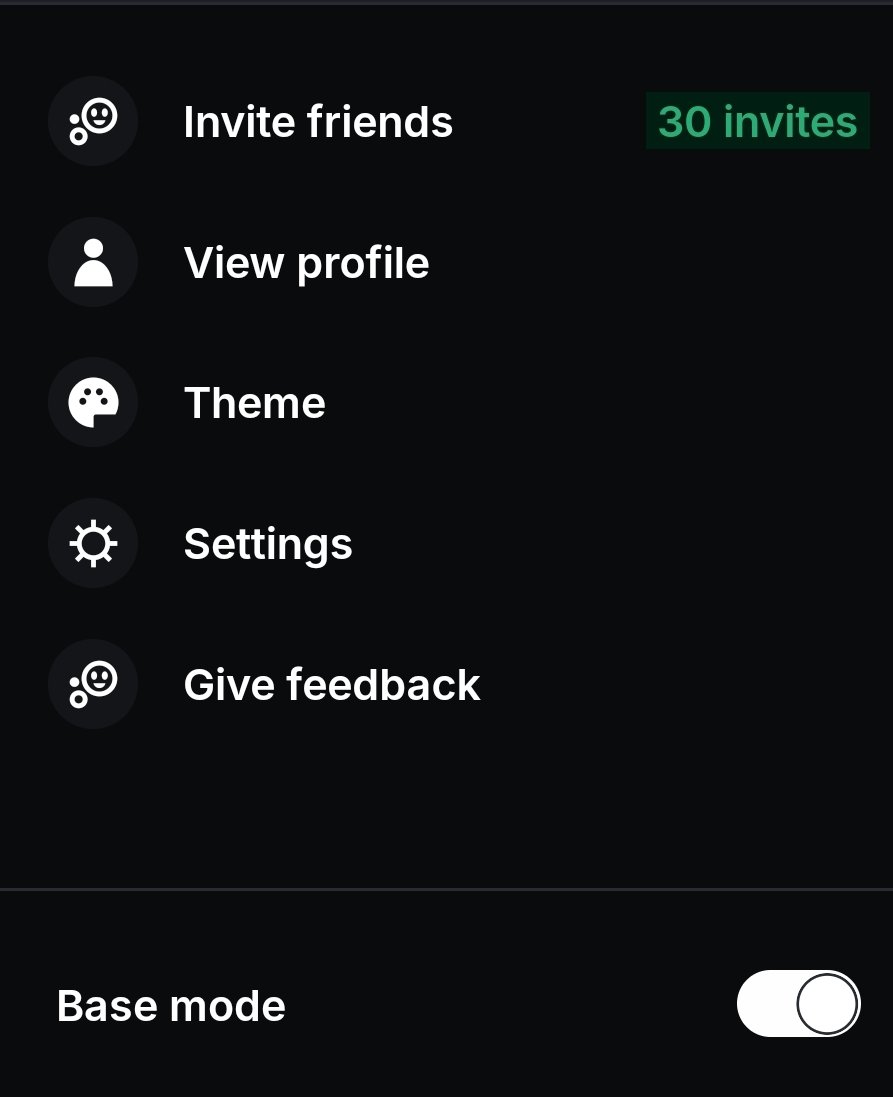Image resolution: width=893 pixels, height=1097 pixels.
Task: Select the Theme menu item
Action: (254, 404)
